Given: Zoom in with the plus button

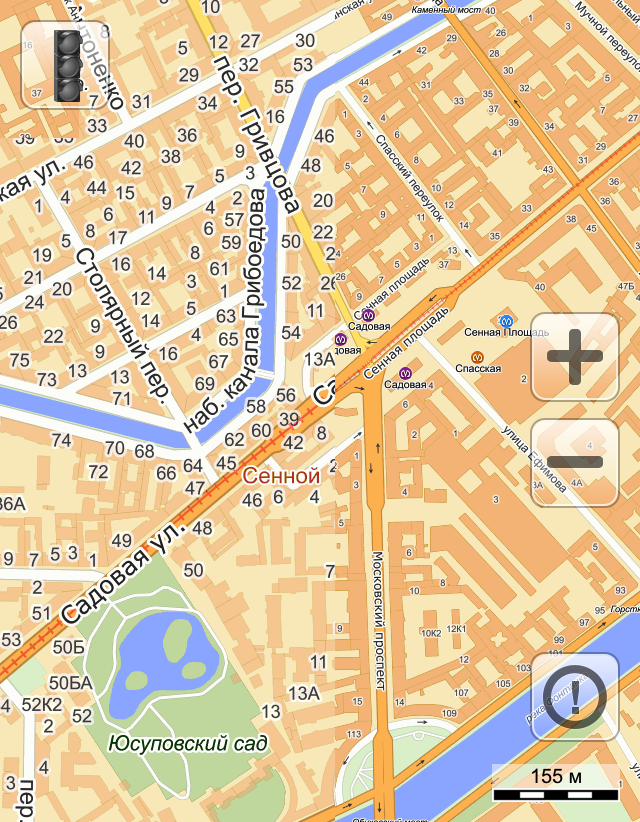Looking at the screenshot, I should [x=575, y=357].
